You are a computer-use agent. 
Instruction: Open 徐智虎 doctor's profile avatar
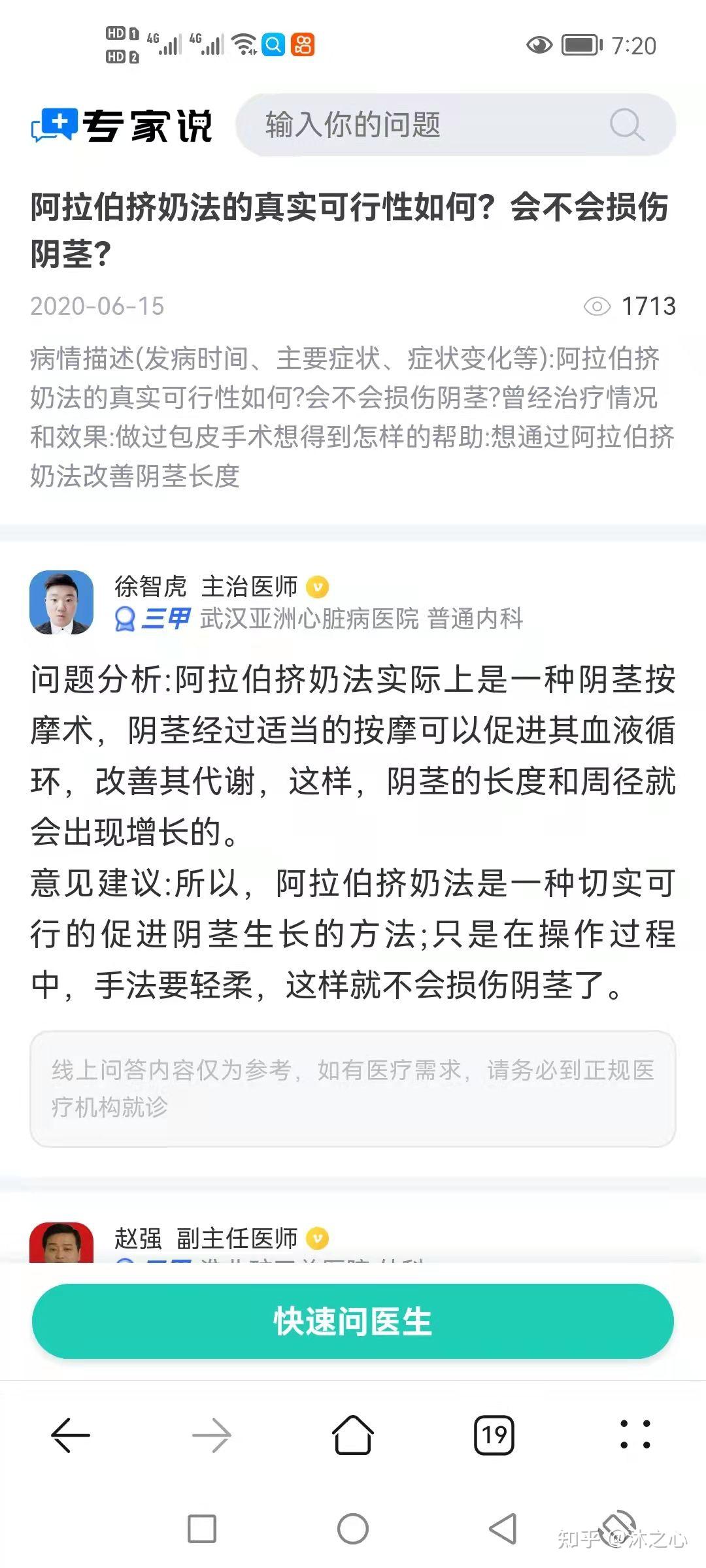tap(61, 602)
